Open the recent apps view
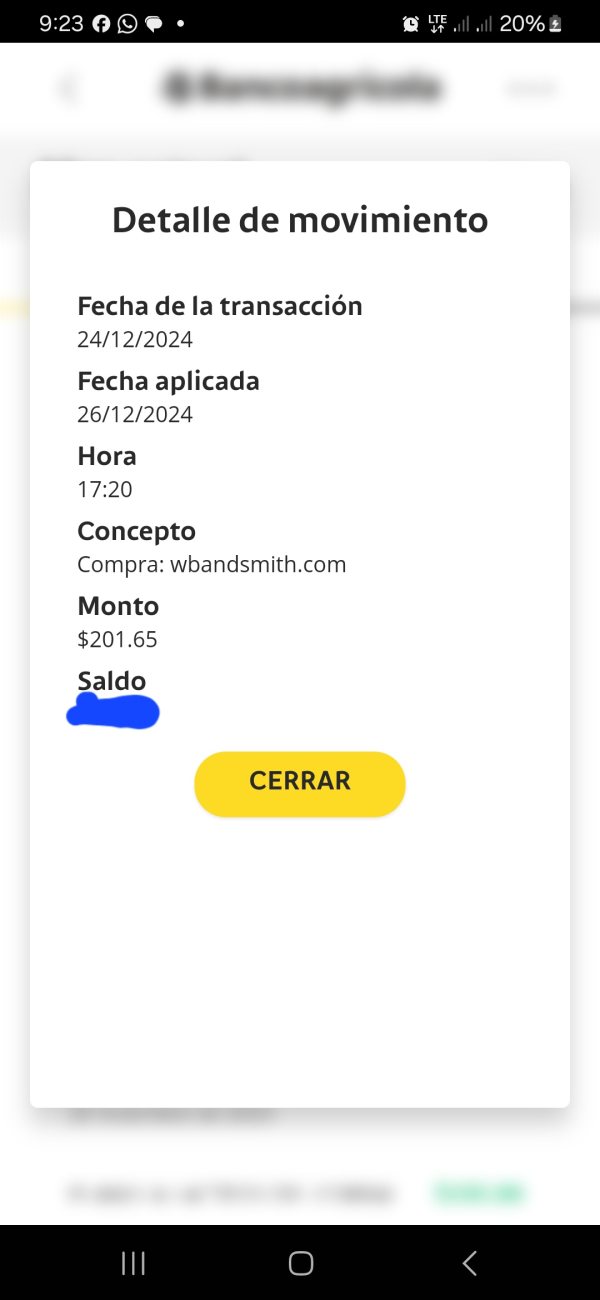The height and width of the screenshot is (1300, 600). (x=133, y=1263)
